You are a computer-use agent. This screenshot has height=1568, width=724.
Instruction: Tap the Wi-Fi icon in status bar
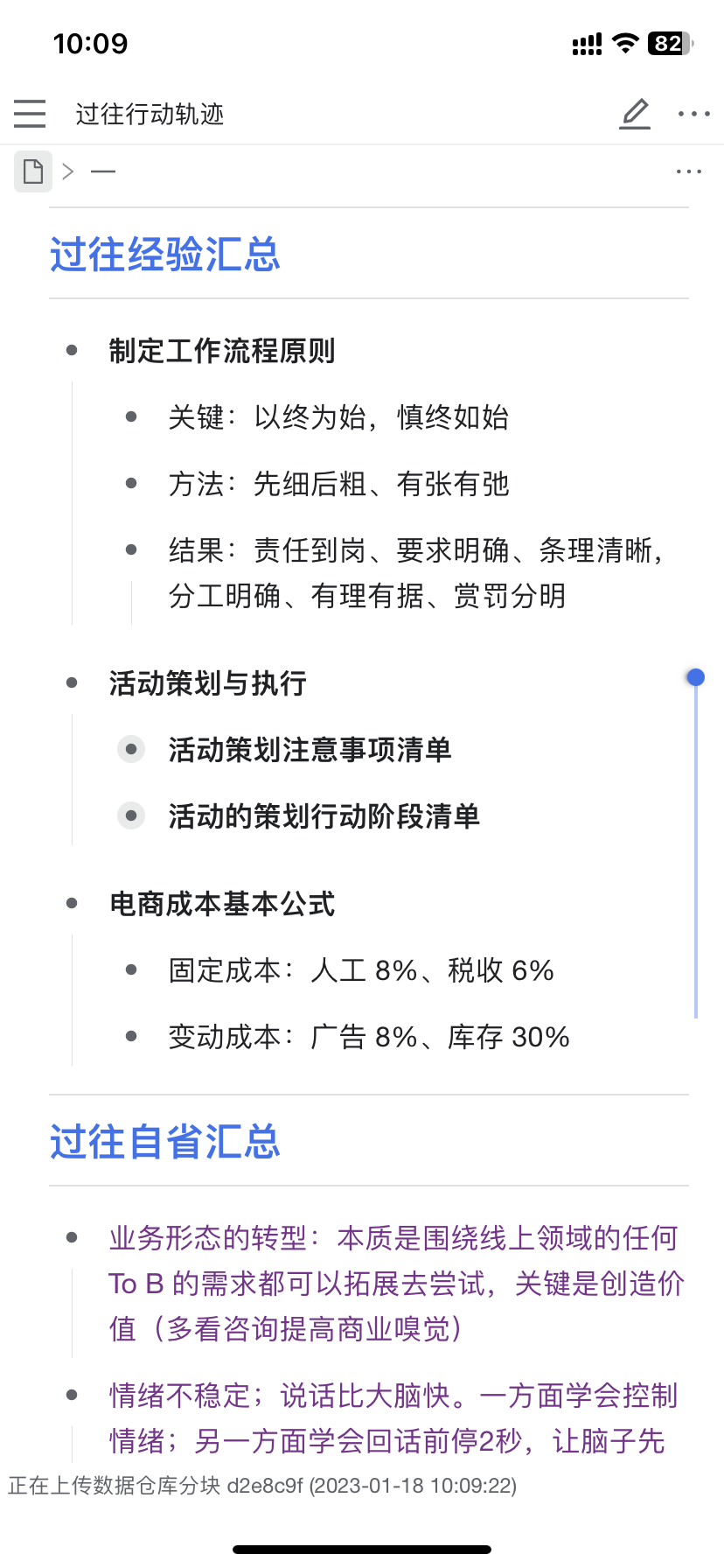point(625,42)
